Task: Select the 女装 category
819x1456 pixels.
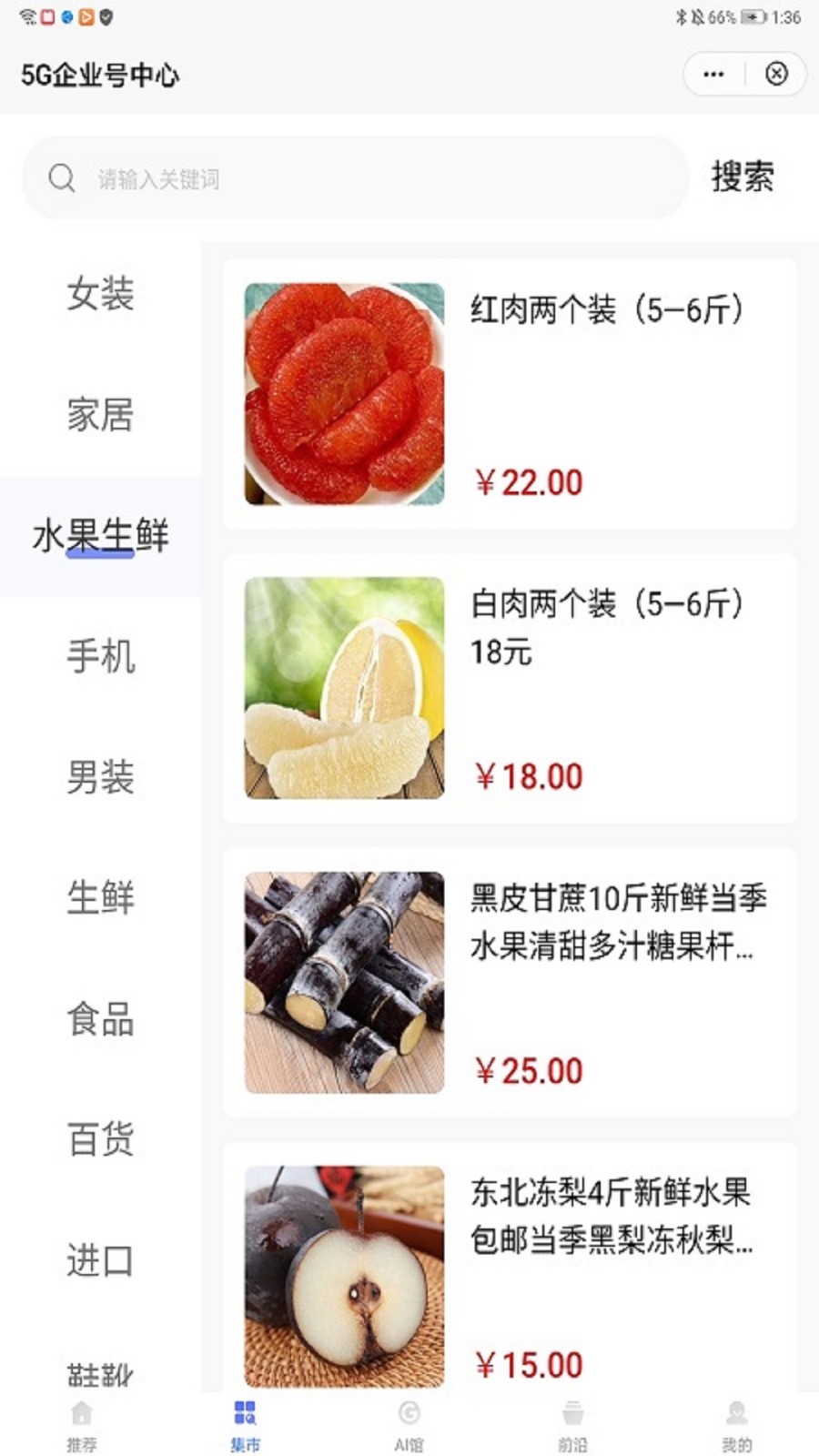Action: click(100, 294)
